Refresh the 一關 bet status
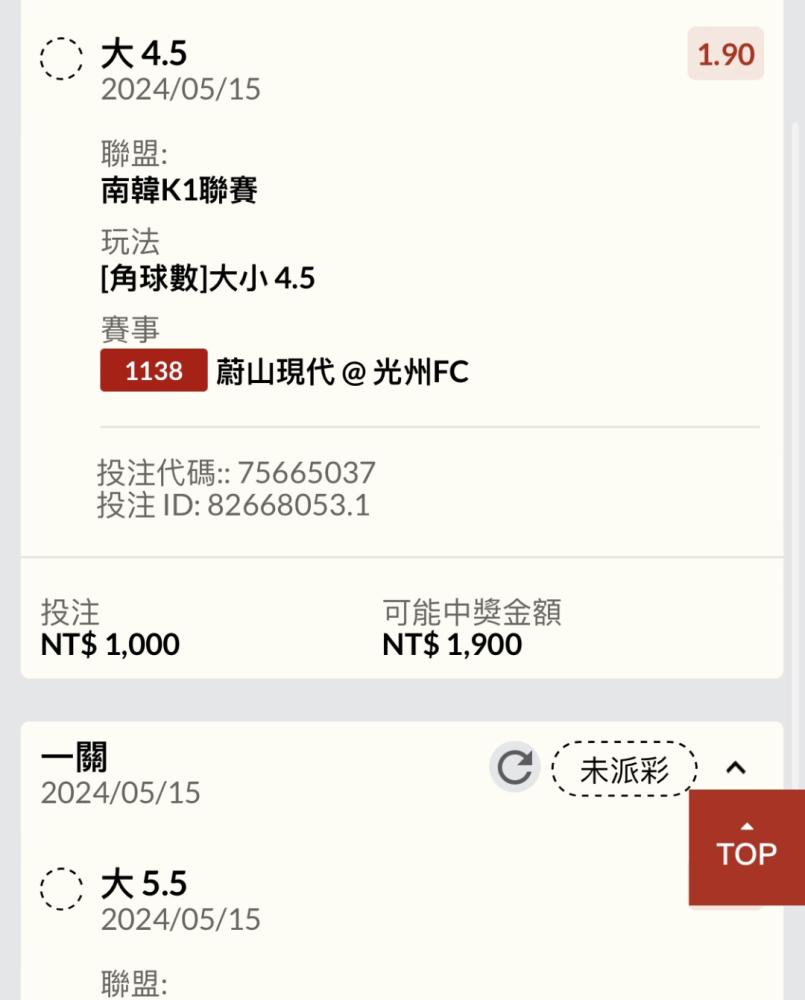Screen dimensions: 805x1000 tap(514, 768)
